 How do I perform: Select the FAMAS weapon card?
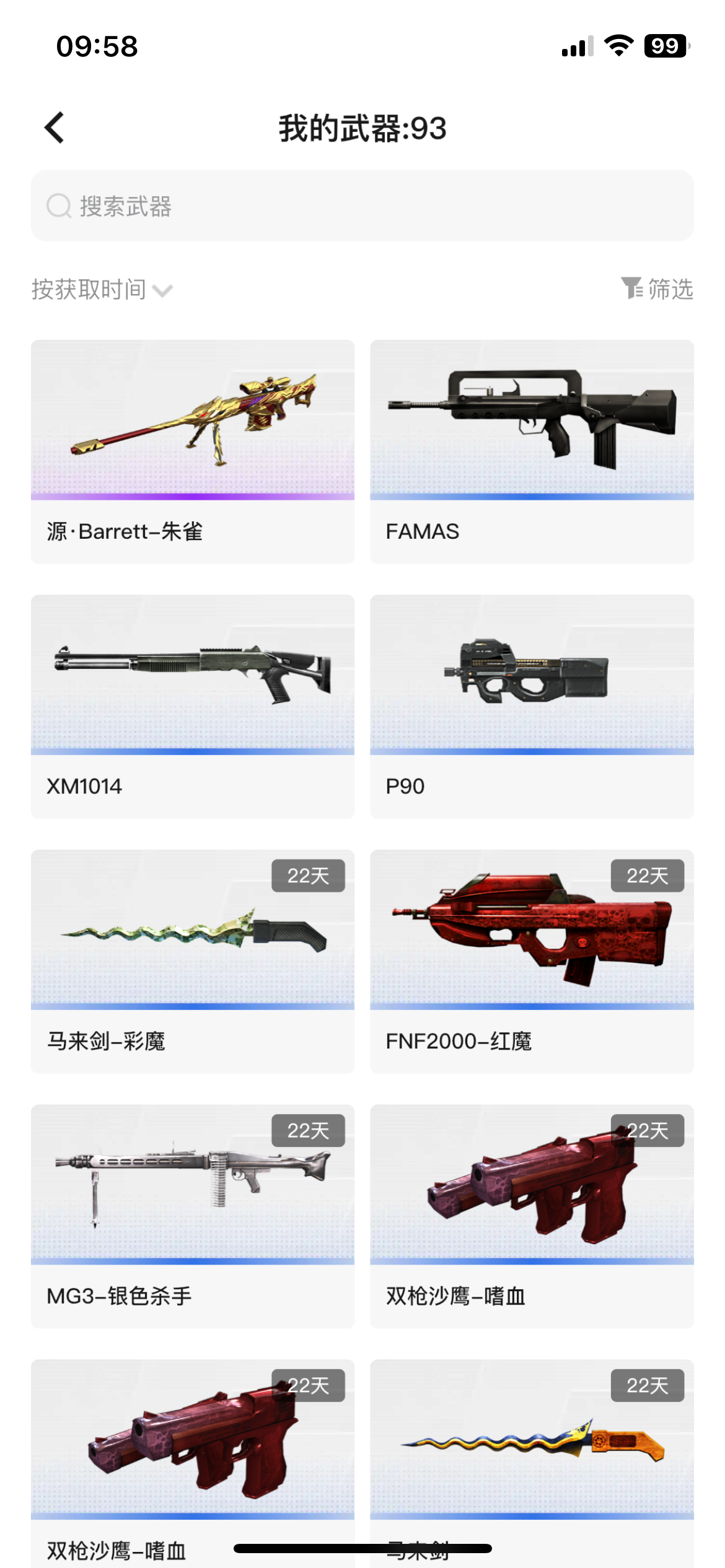click(532, 451)
